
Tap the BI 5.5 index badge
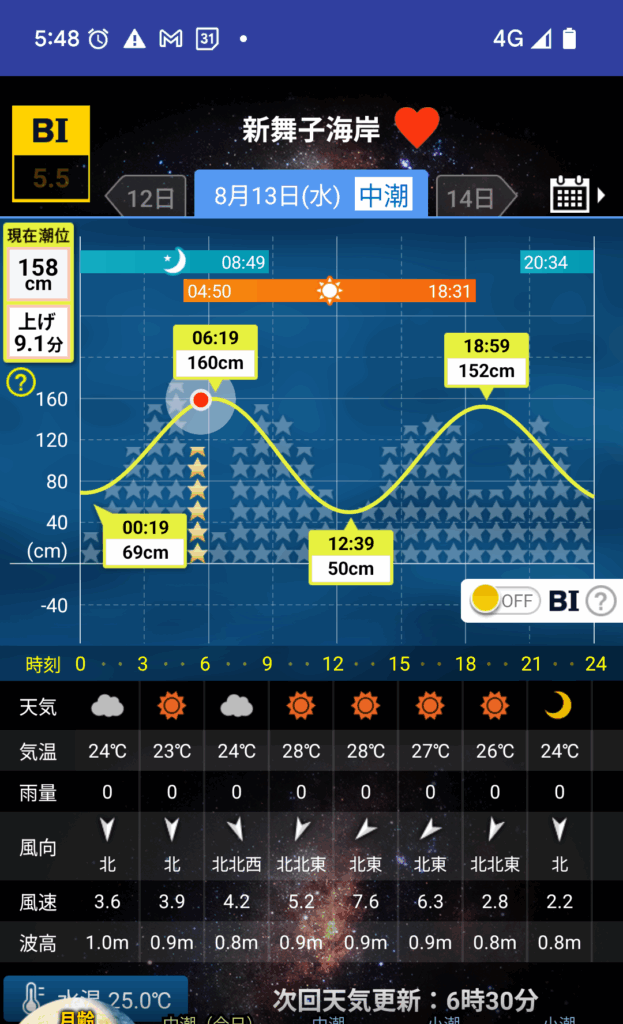point(51,153)
